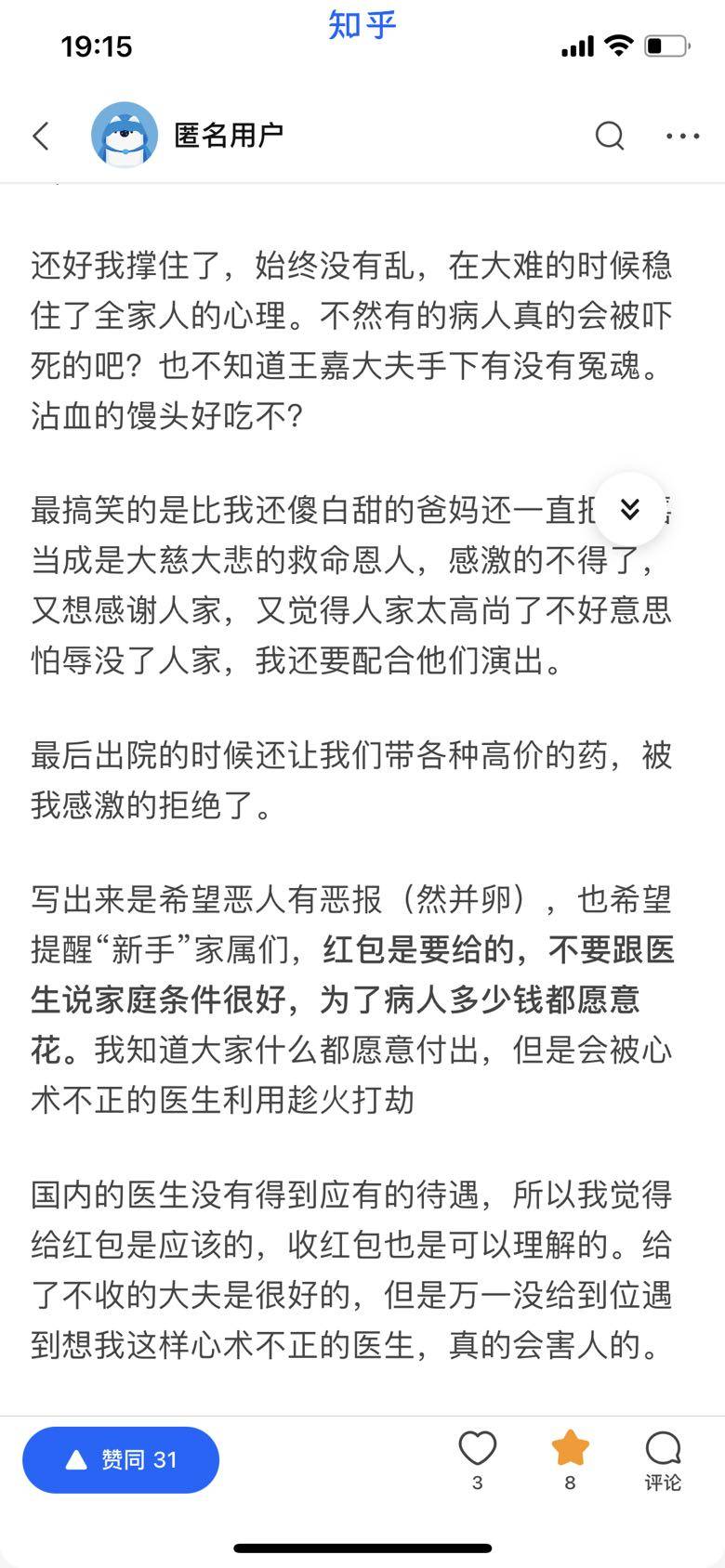Tap the floating double-chevron down button
Screen dimensions: 725x1568
pos(630,509)
